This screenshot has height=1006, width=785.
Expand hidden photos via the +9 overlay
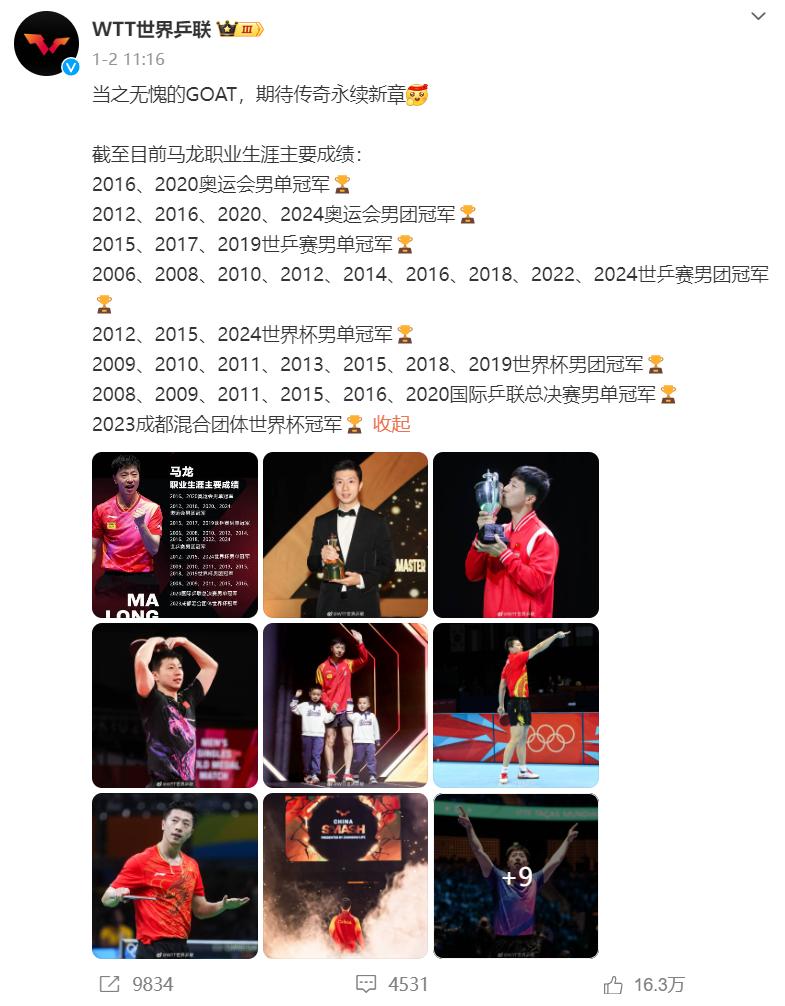(516, 875)
